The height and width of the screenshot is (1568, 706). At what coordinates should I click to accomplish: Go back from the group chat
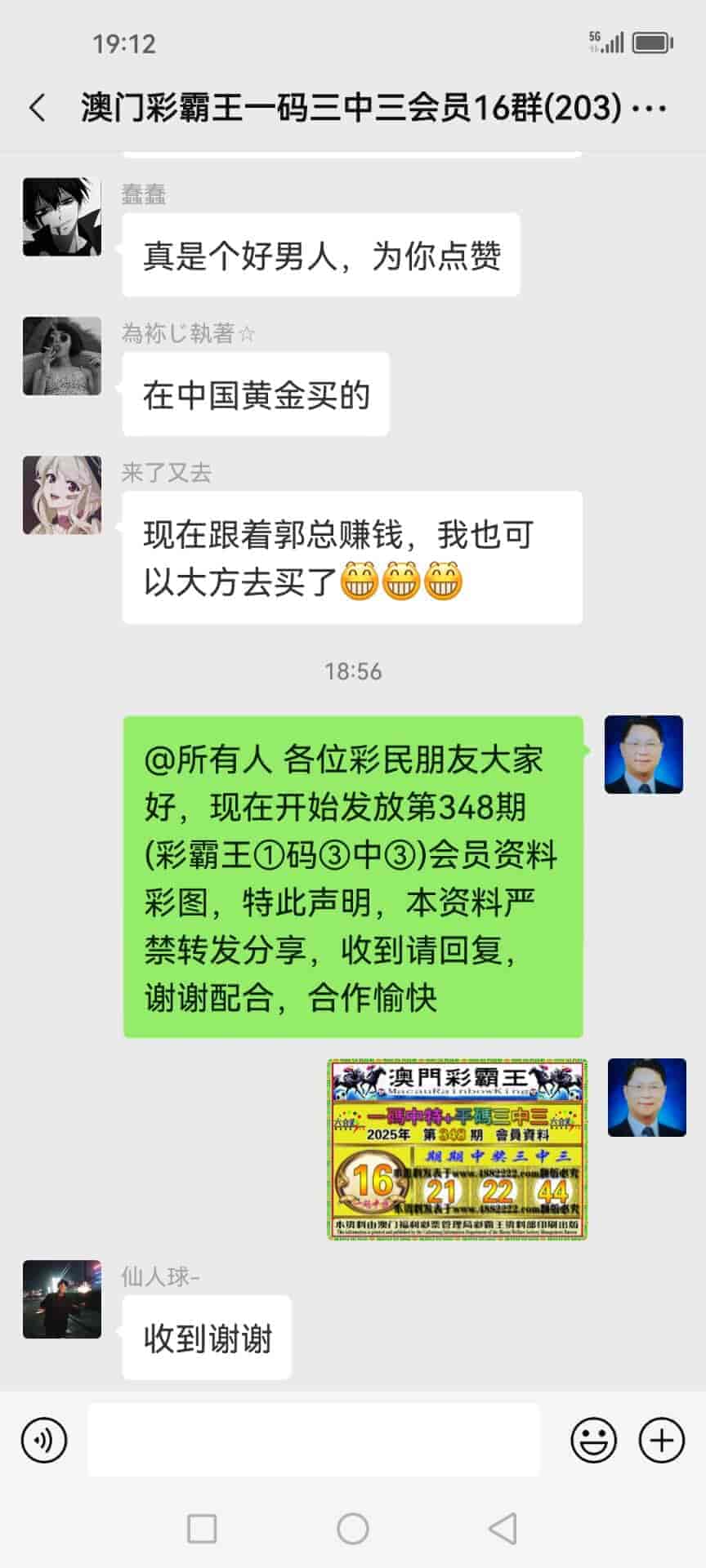(38, 108)
